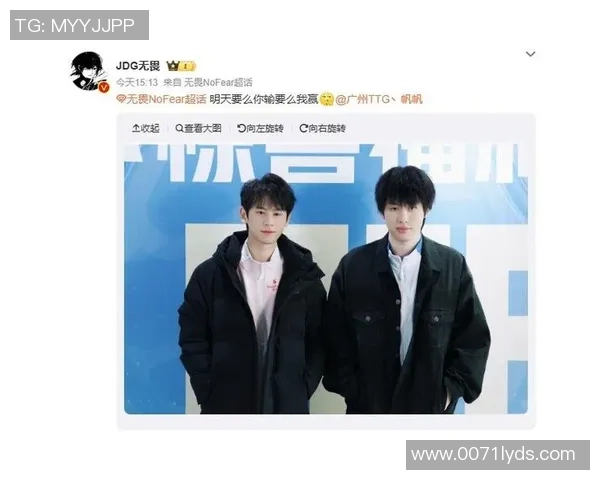
Task: Collapse the image with 收起
Action: coord(146,129)
